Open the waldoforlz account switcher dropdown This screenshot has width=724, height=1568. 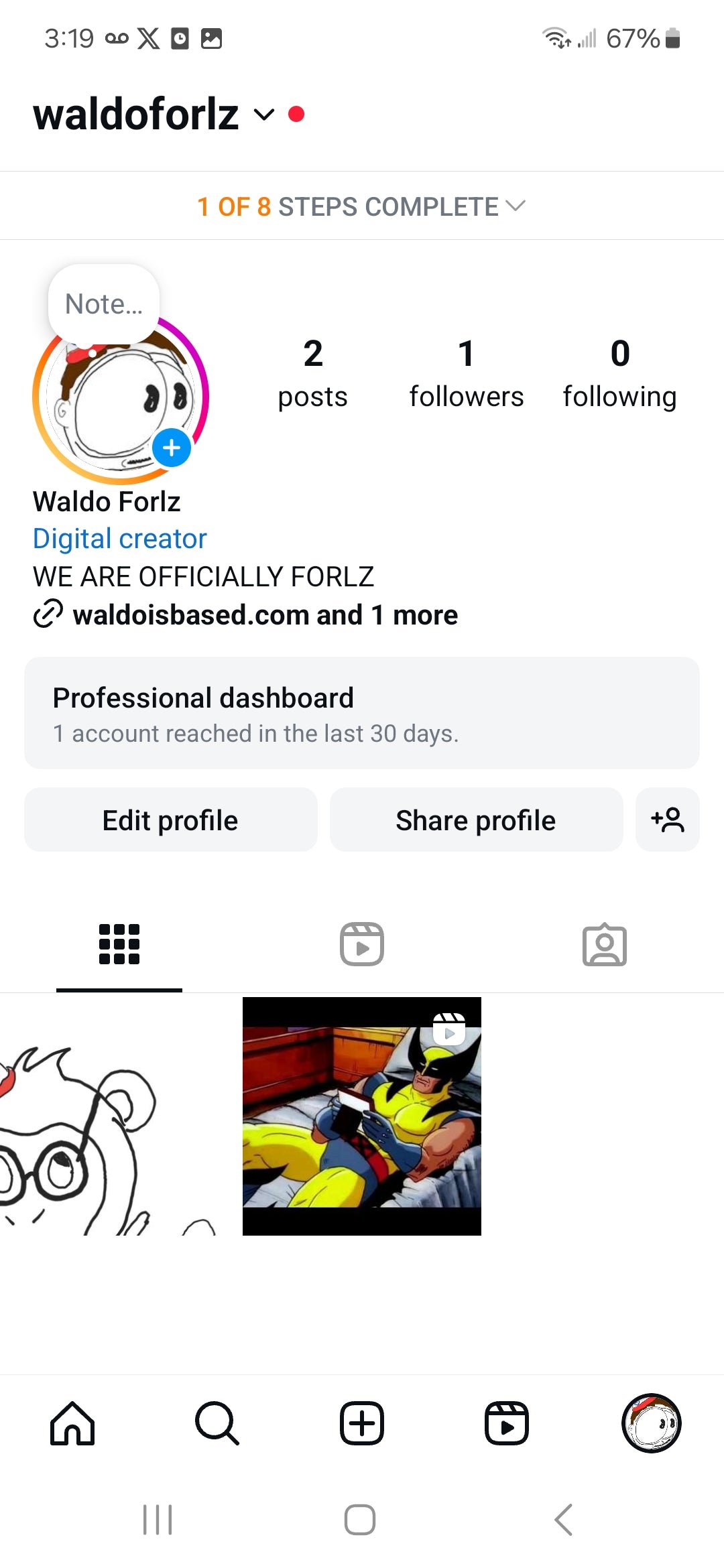[x=264, y=115]
